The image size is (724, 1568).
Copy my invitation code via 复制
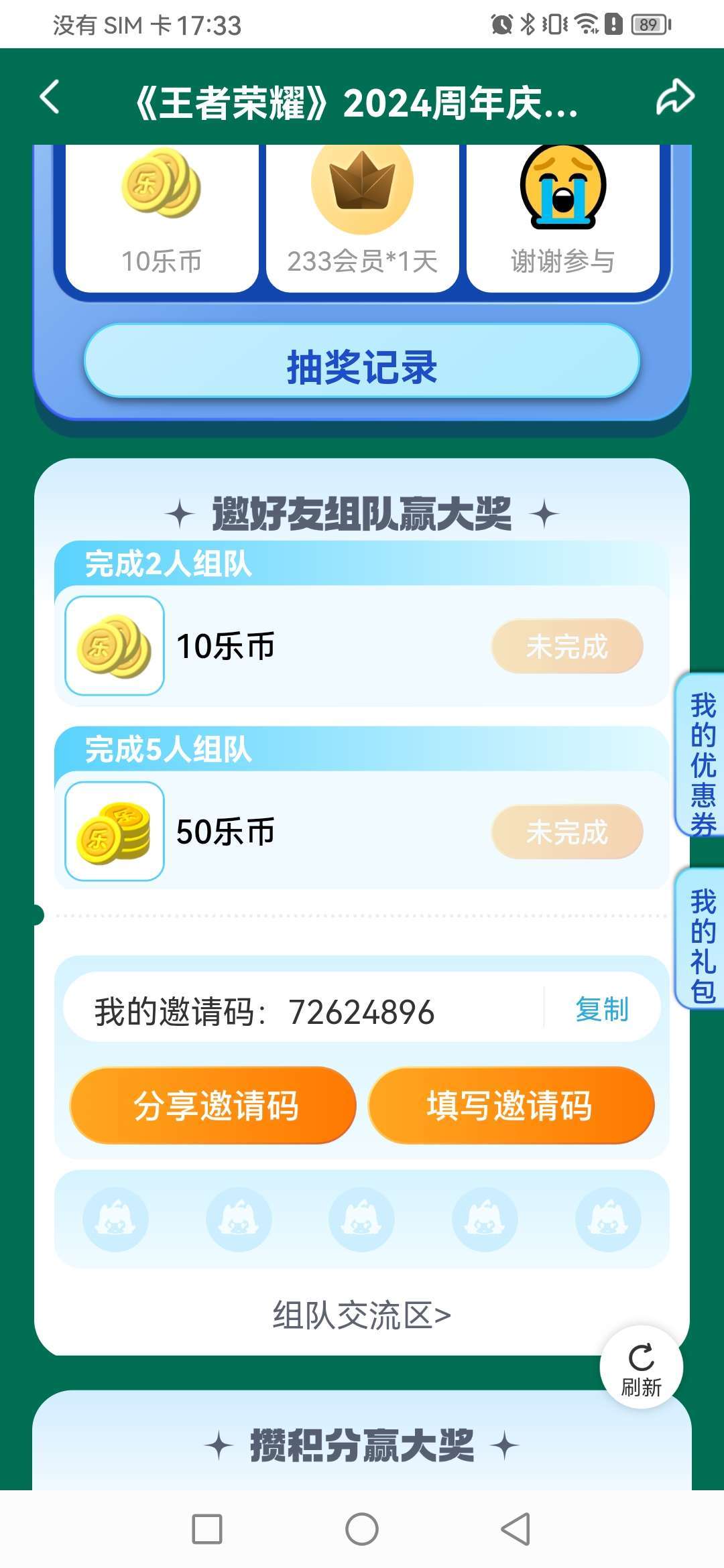(x=601, y=1009)
